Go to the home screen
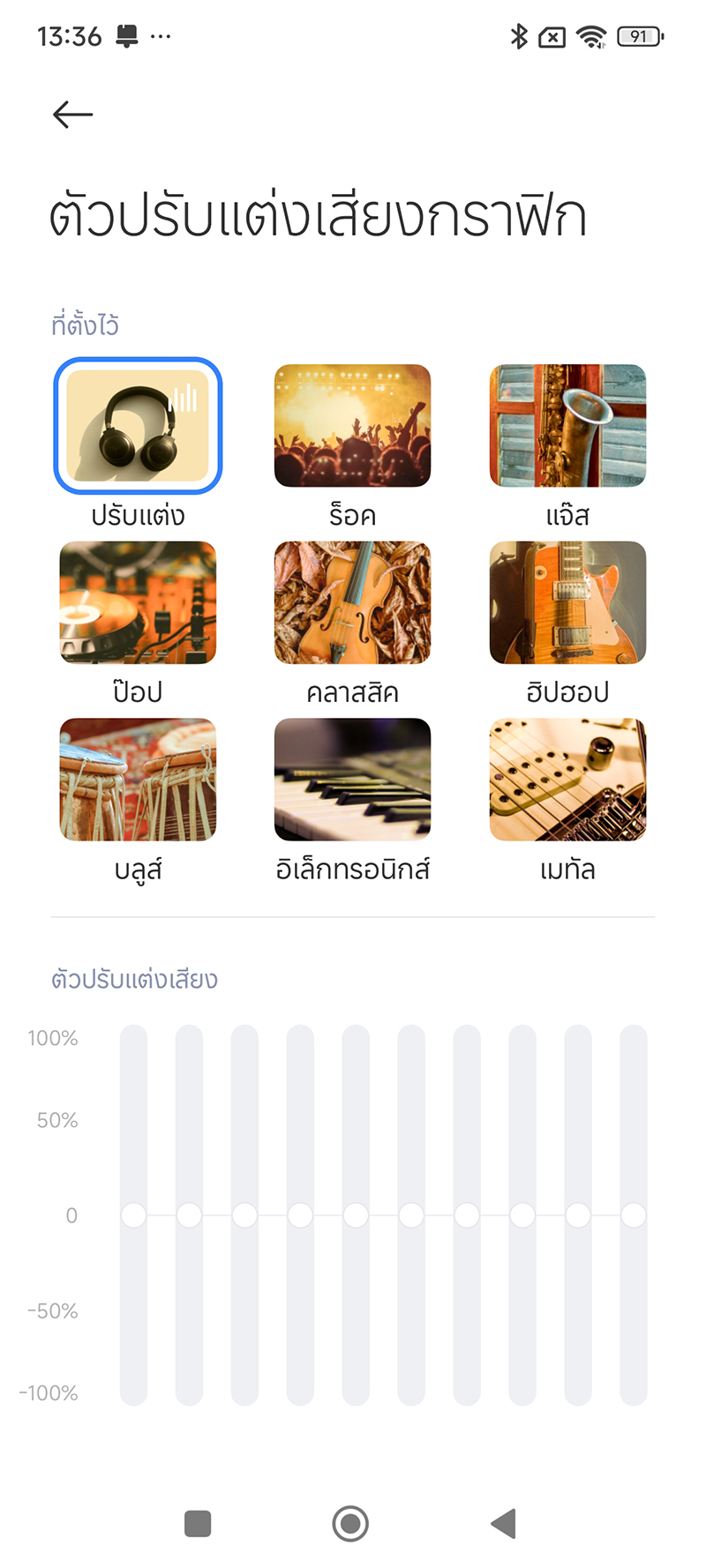The height and width of the screenshot is (1568, 706). point(350,1523)
